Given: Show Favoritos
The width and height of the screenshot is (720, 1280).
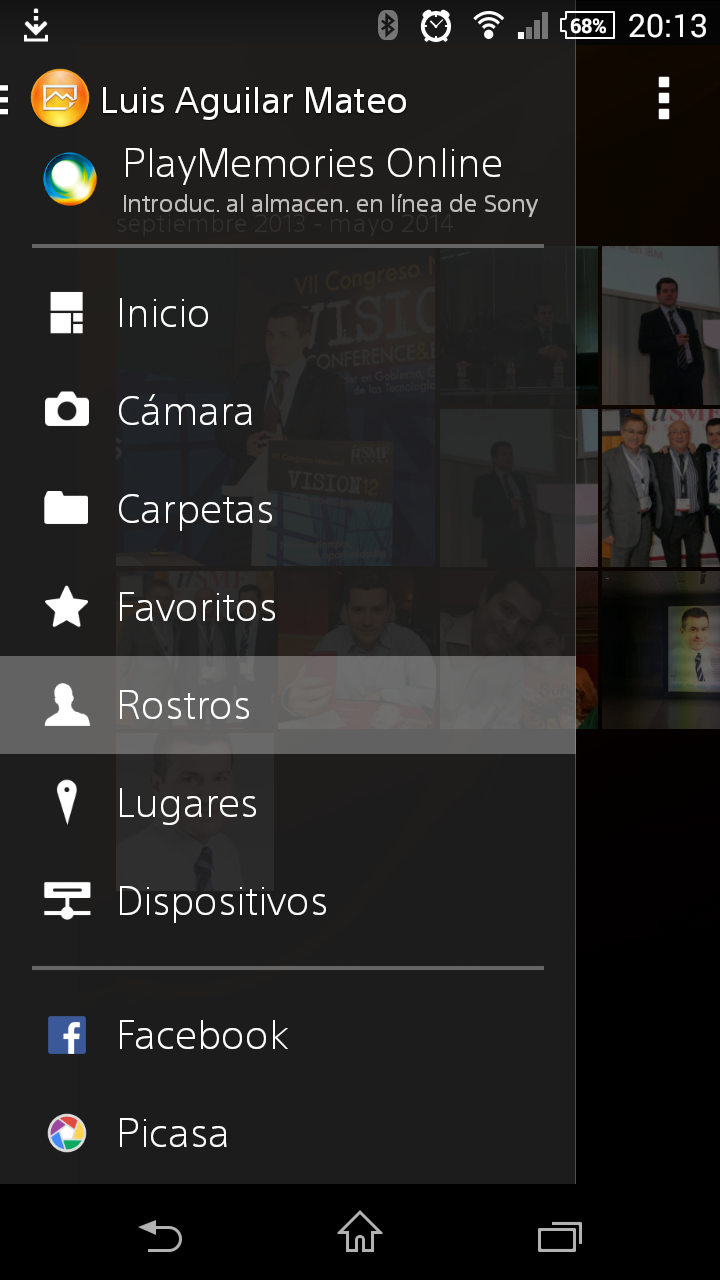Looking at the screenshot, I should click(x=196, y=608).
